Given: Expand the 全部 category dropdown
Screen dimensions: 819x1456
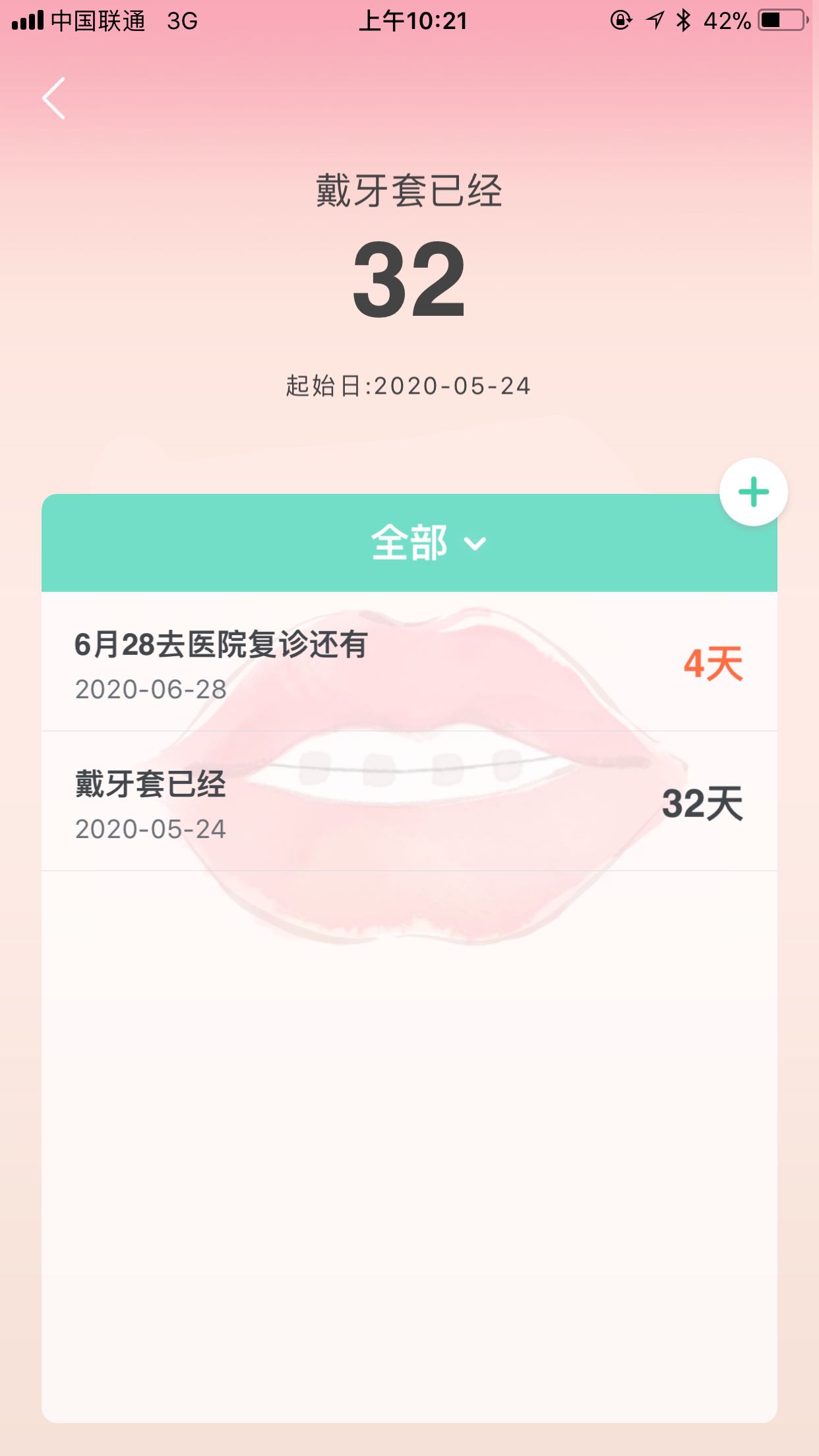Looking at the screenshot, I should coord(429,543).
